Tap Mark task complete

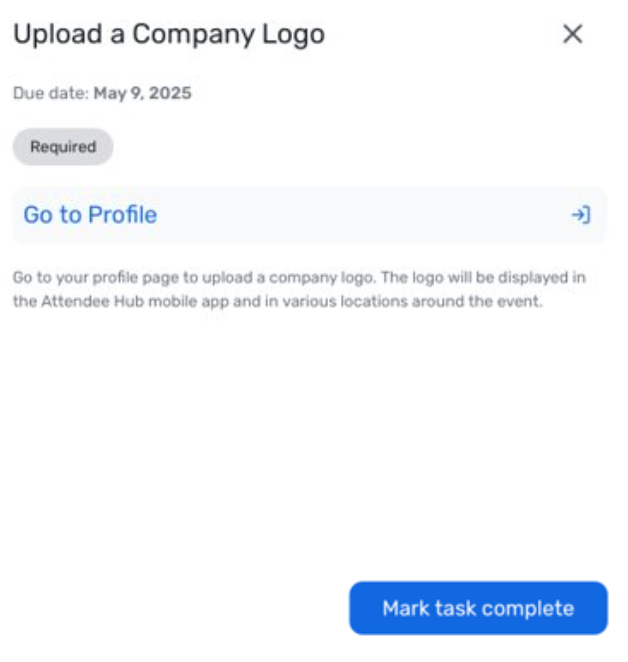(478, 608)
